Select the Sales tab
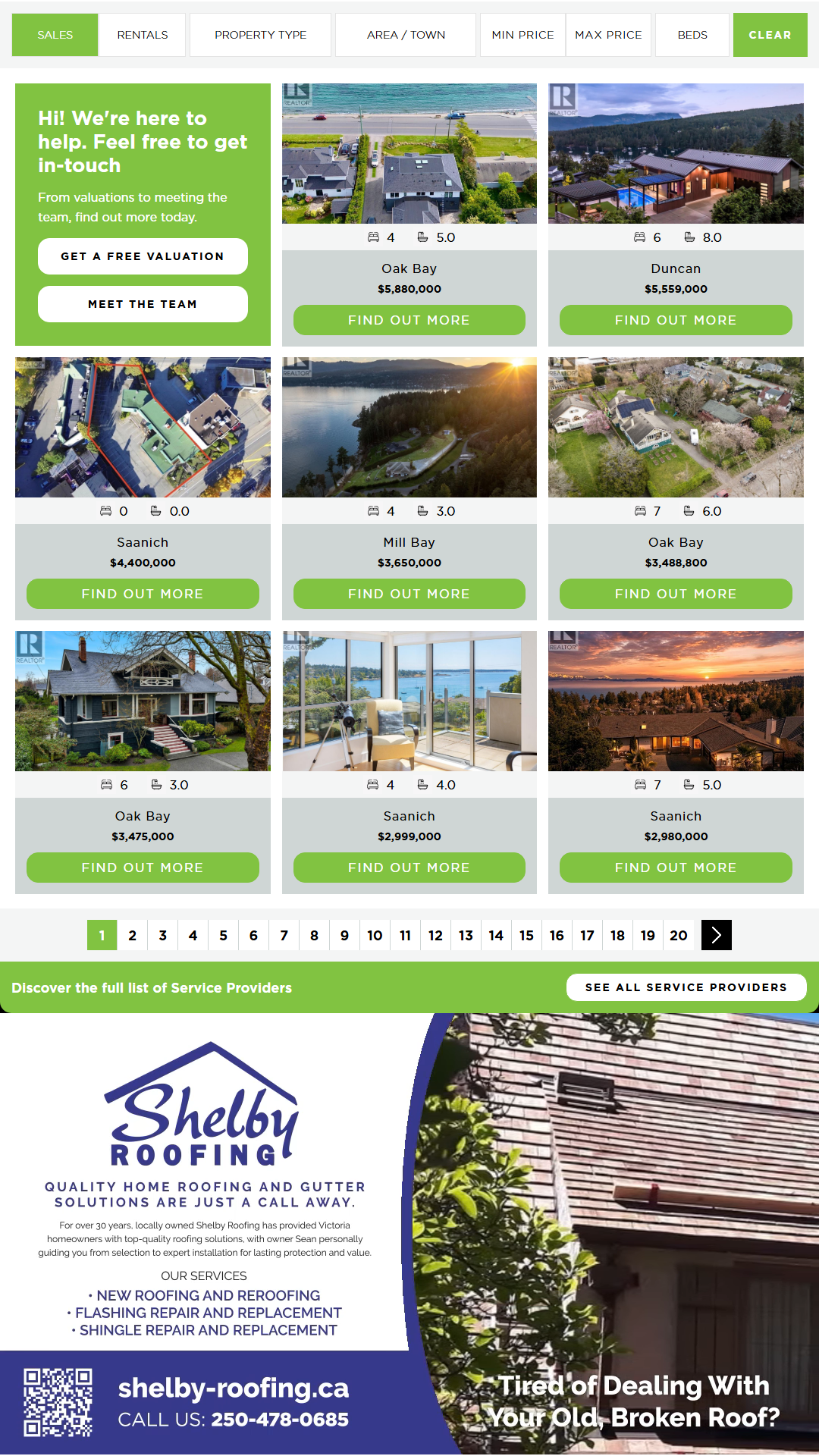 click(x=55, y=35)
